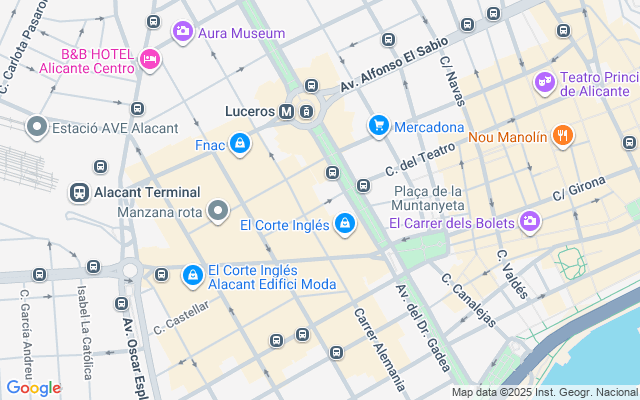Select the Teatro Principal de Alicante marker
The height and width of the screenshot is (400, 640).
click(545, 82)
